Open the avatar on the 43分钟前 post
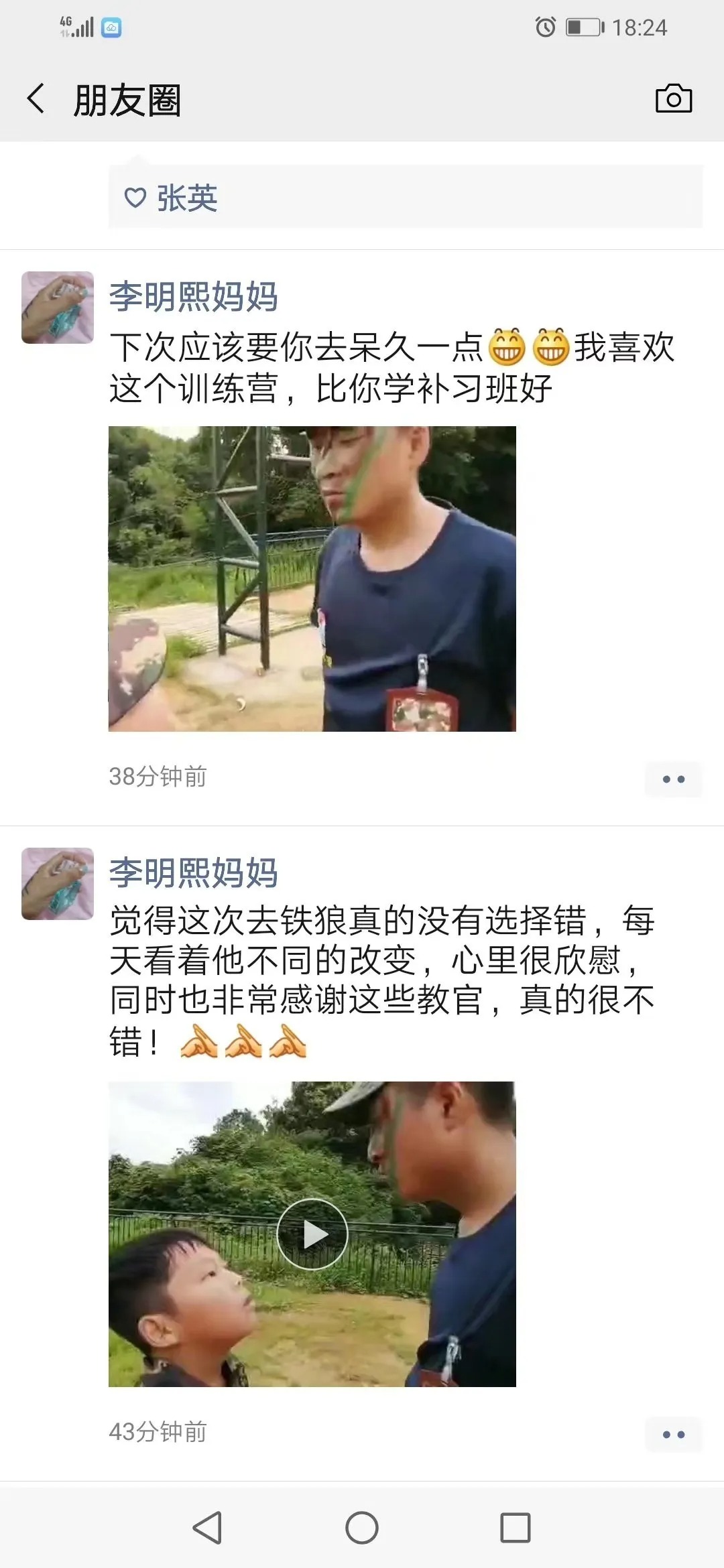Image resolution: width=724 pixels, height=1568 pixels. pyautogui.click(x=58, y=884)
